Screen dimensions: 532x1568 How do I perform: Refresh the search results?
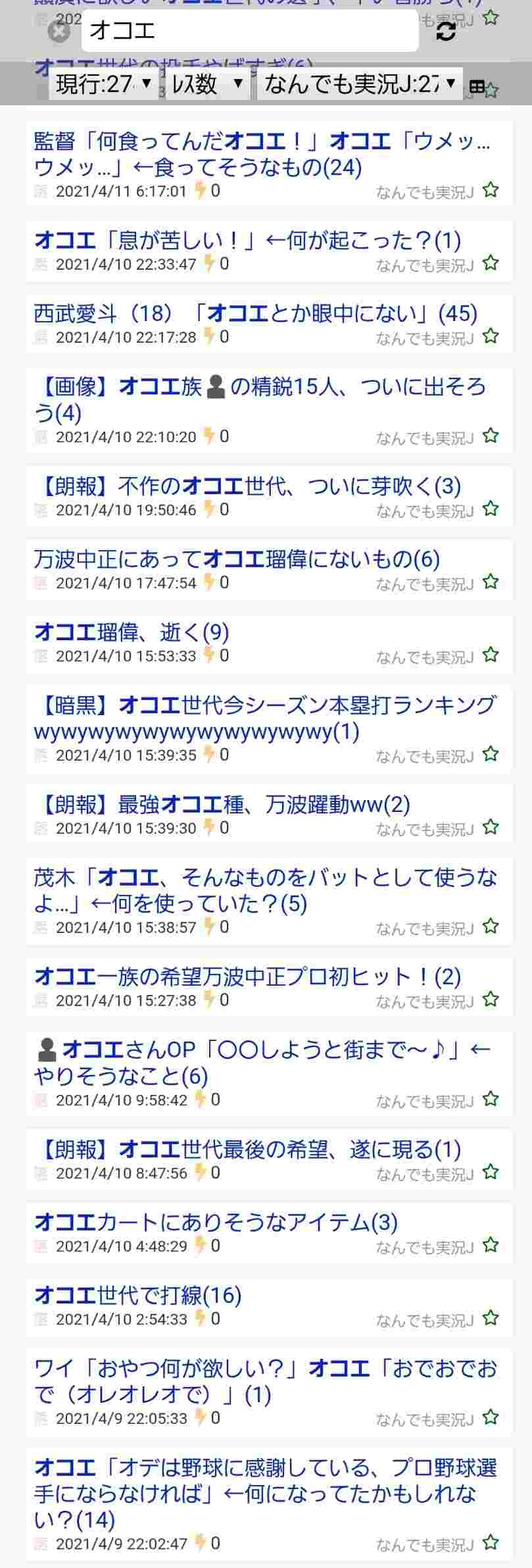(446, 32)
